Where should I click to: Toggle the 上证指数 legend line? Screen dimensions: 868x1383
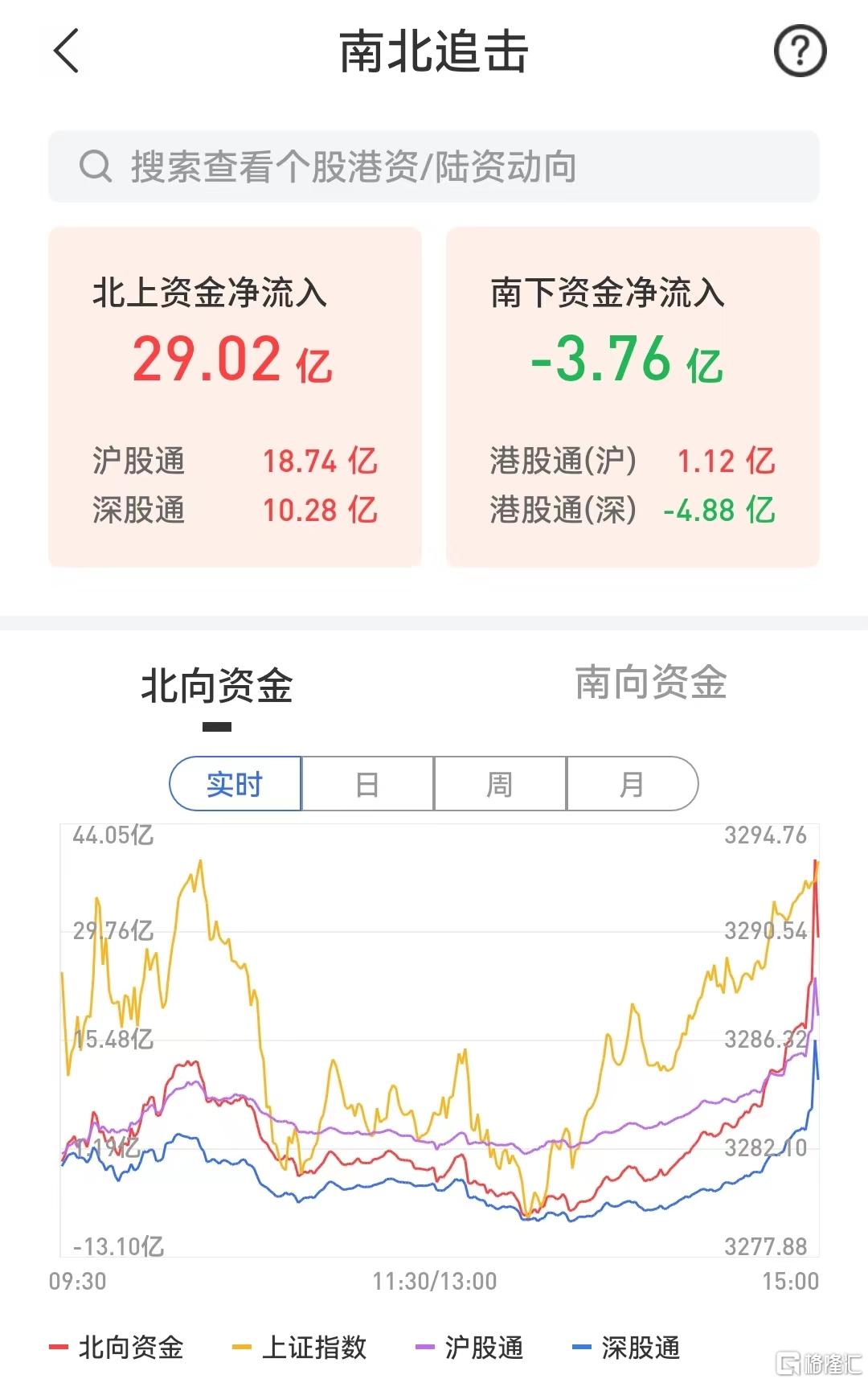tap(299, 1347)
